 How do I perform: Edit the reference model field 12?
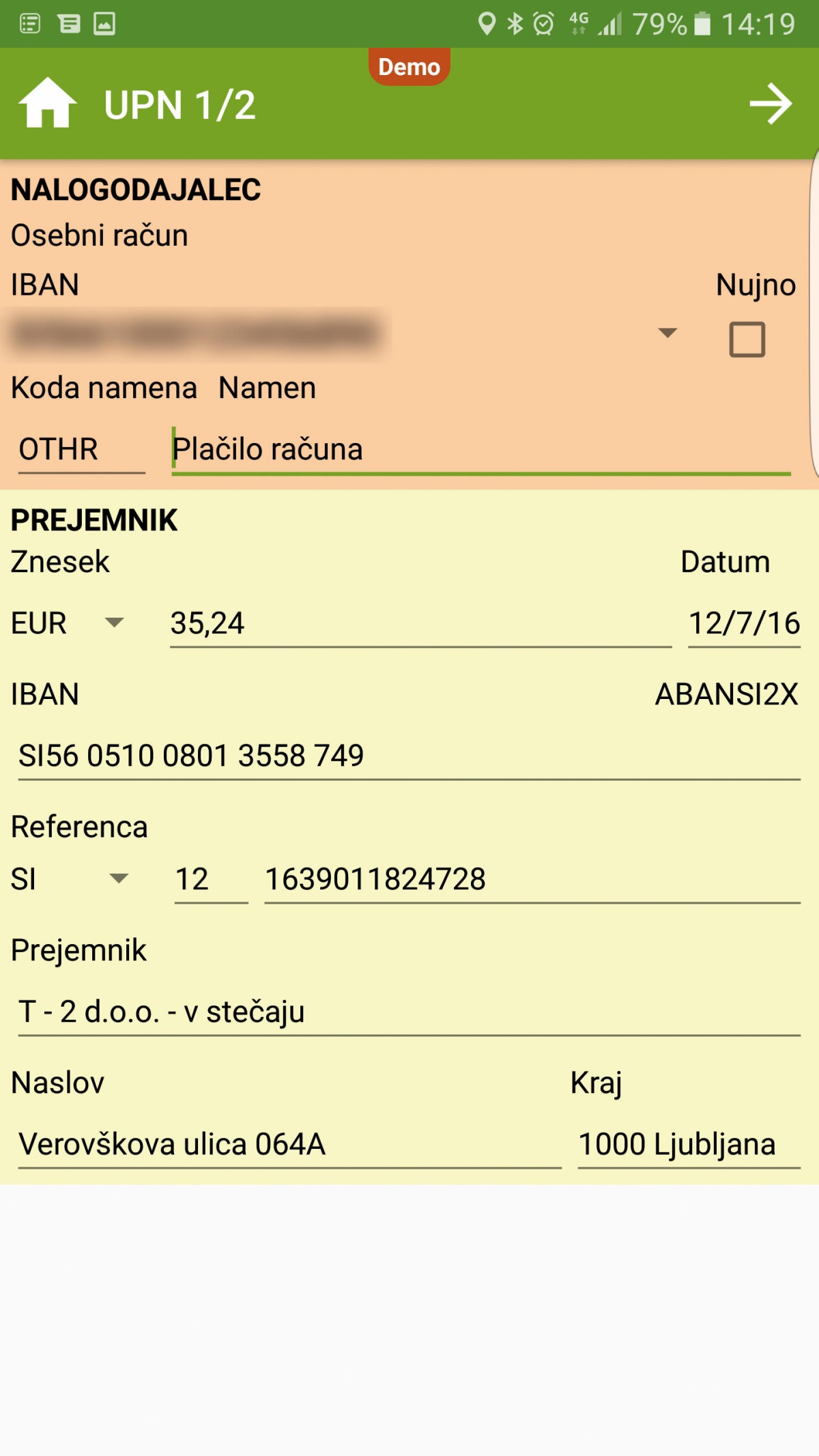click(x=211, y=879)
